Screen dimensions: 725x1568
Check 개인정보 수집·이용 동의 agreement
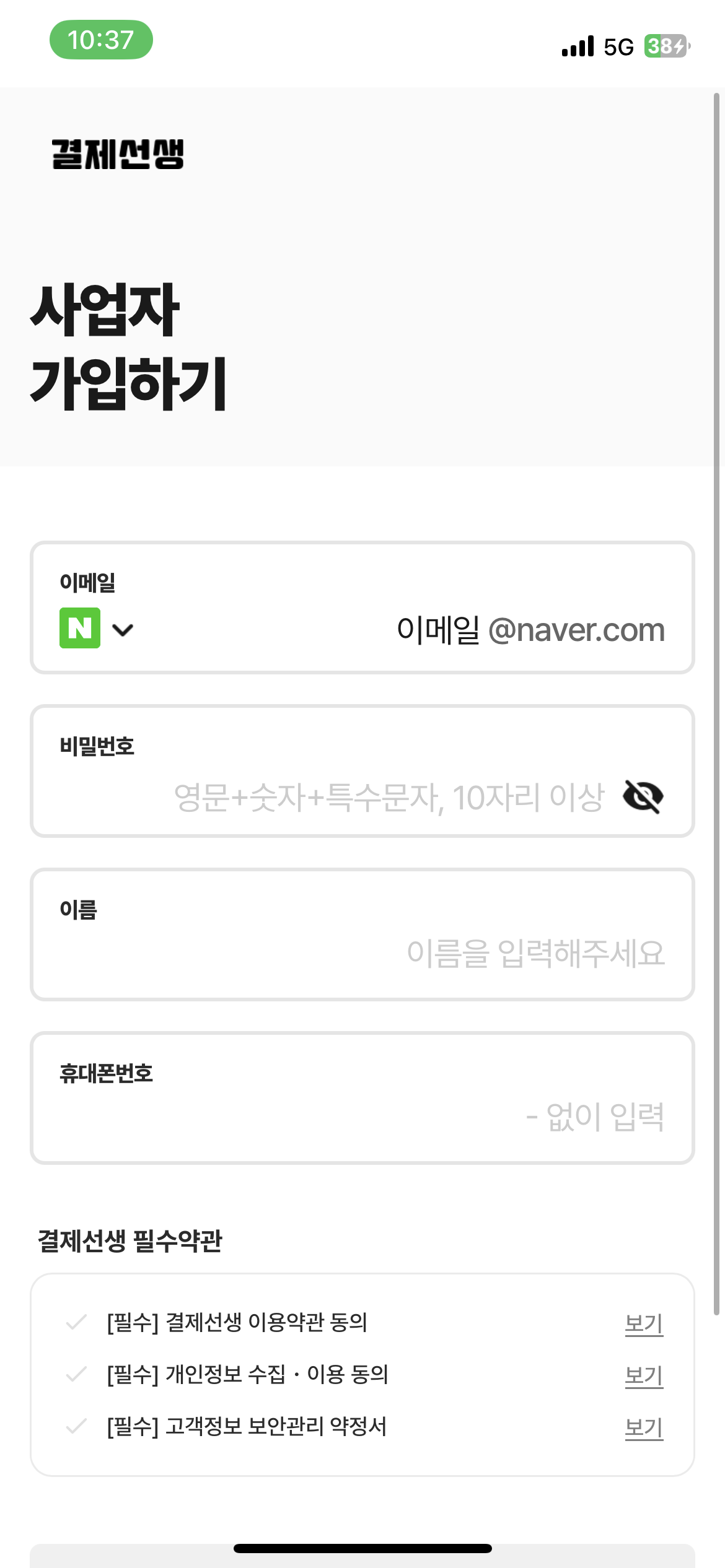[x=77, y=1374]
